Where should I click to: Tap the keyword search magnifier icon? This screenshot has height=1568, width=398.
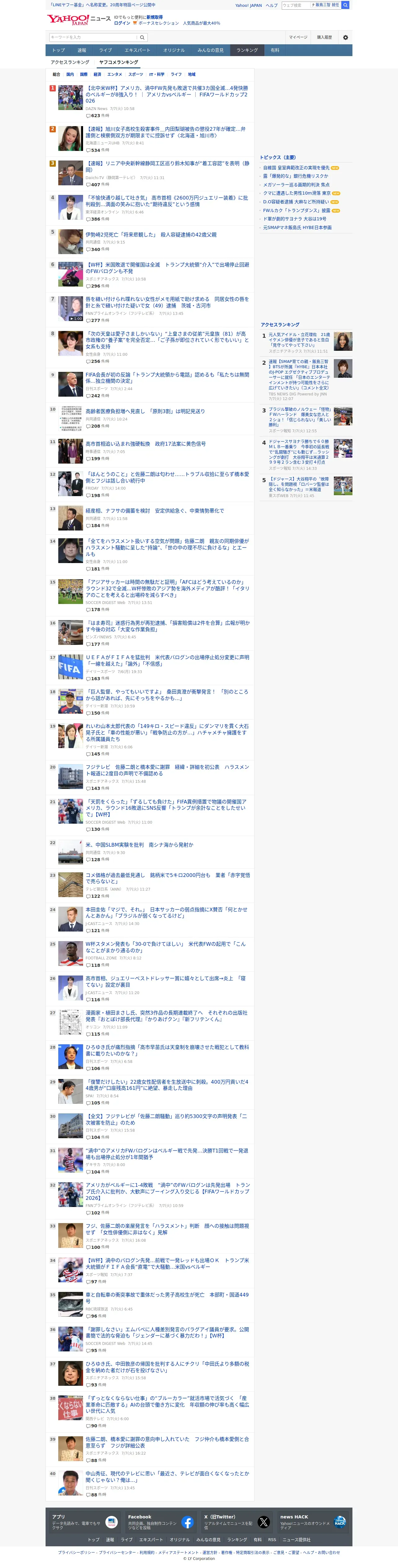(x=142, y=37)
